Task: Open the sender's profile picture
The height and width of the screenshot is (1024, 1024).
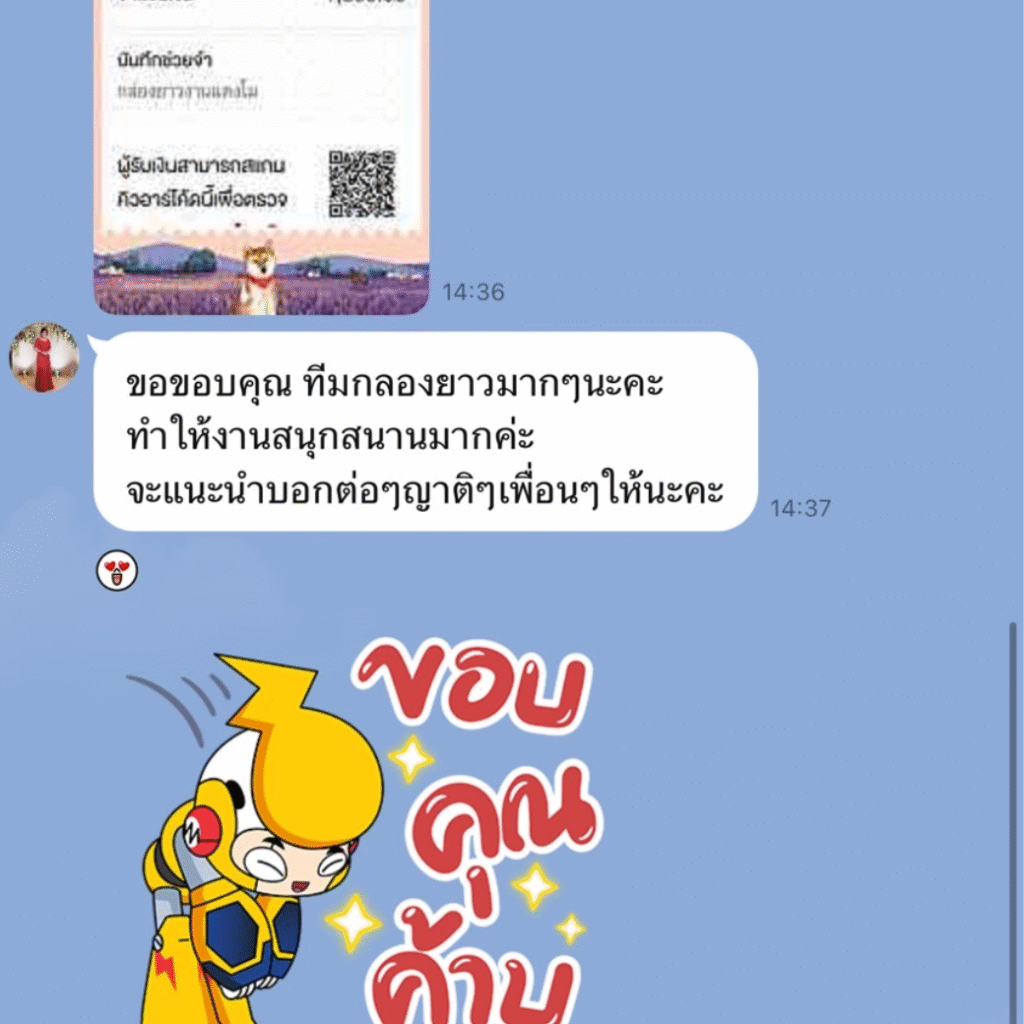Action: (44, 357)
